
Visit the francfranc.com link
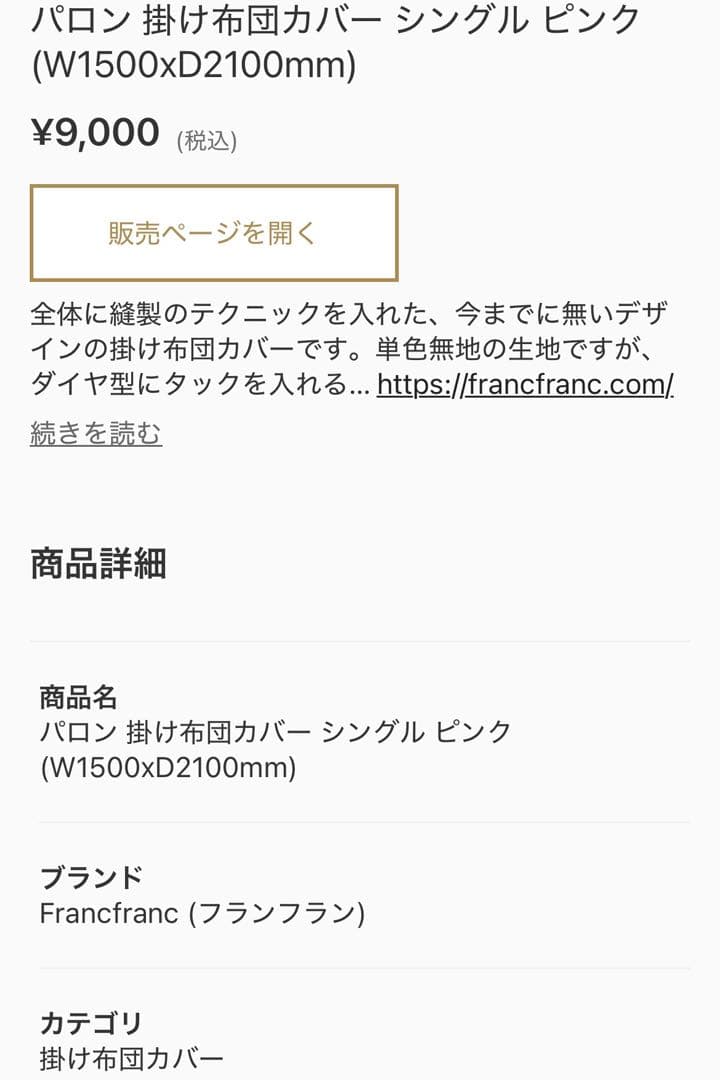[x=525, y=387]
